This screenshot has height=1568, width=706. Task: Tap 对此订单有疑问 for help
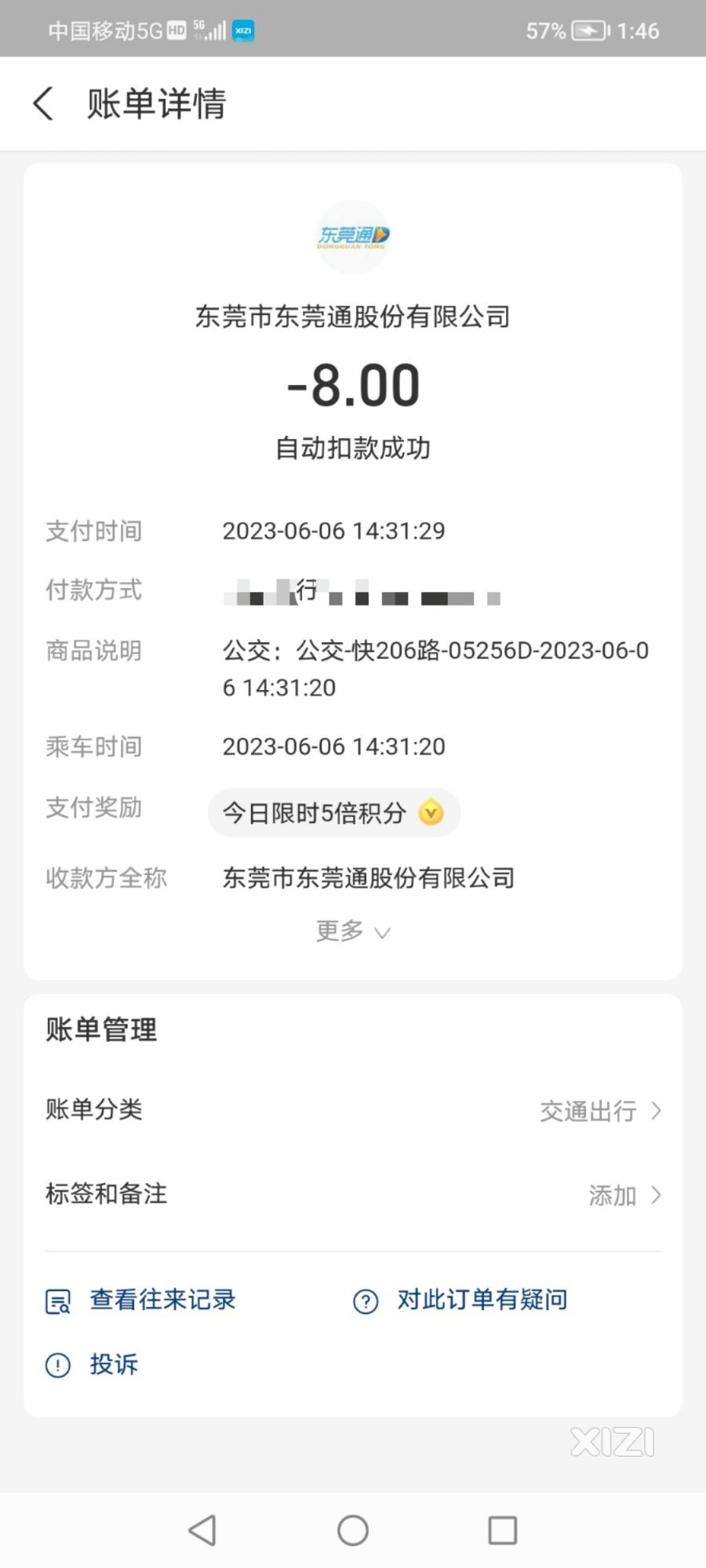coord(460,1301)
